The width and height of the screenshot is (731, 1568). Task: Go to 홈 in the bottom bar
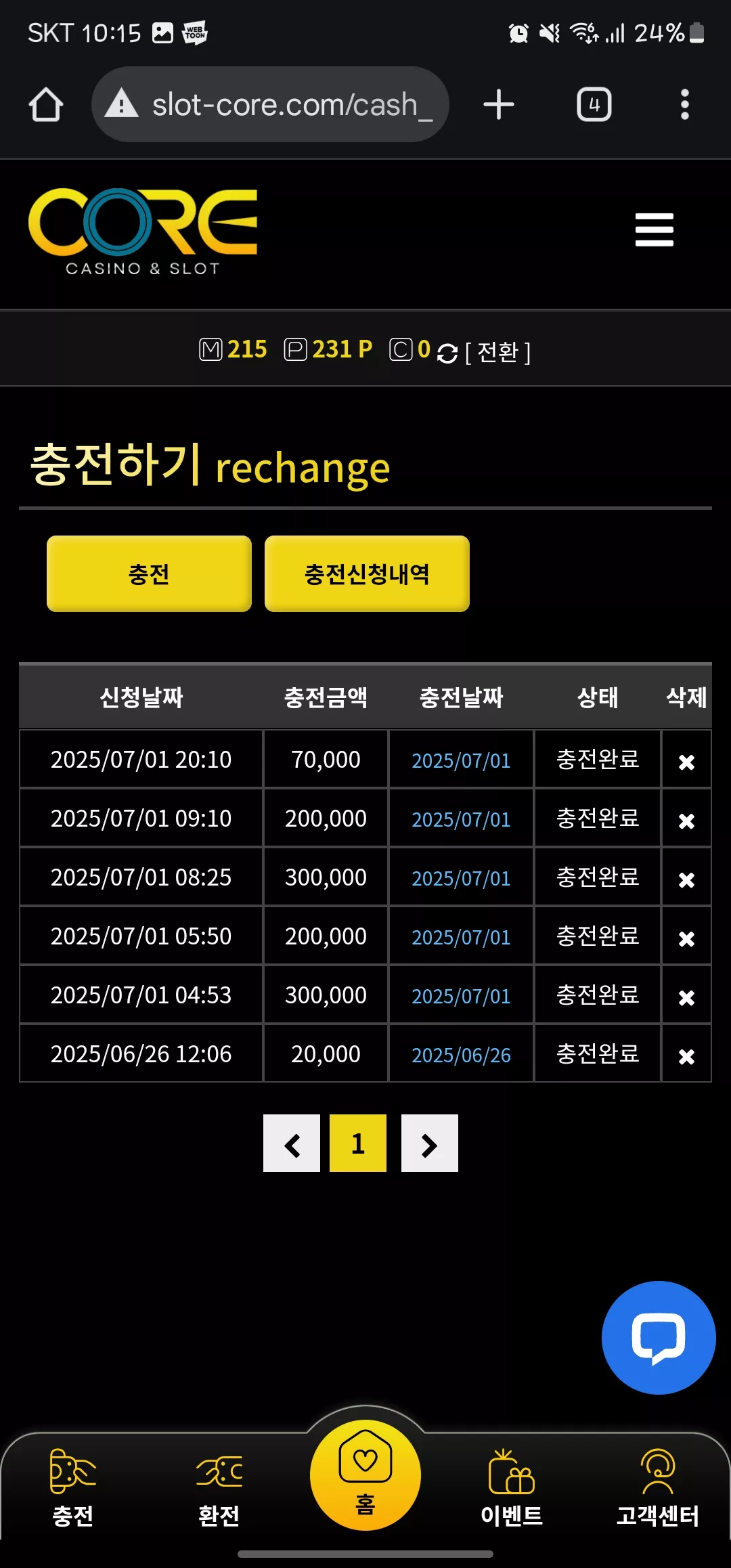365,1475
